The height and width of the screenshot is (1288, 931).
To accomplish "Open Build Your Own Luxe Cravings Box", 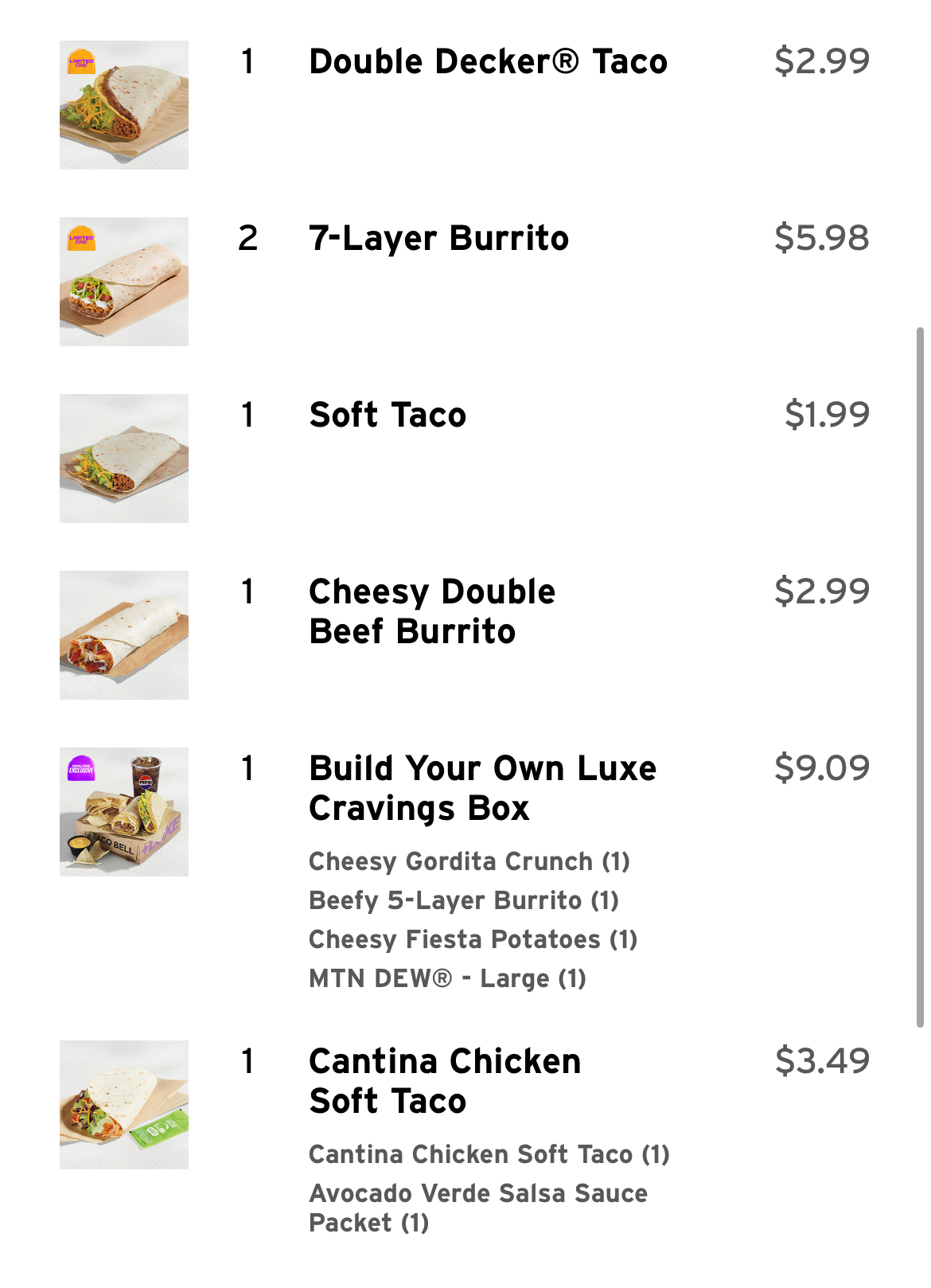I will coord(482,788).
